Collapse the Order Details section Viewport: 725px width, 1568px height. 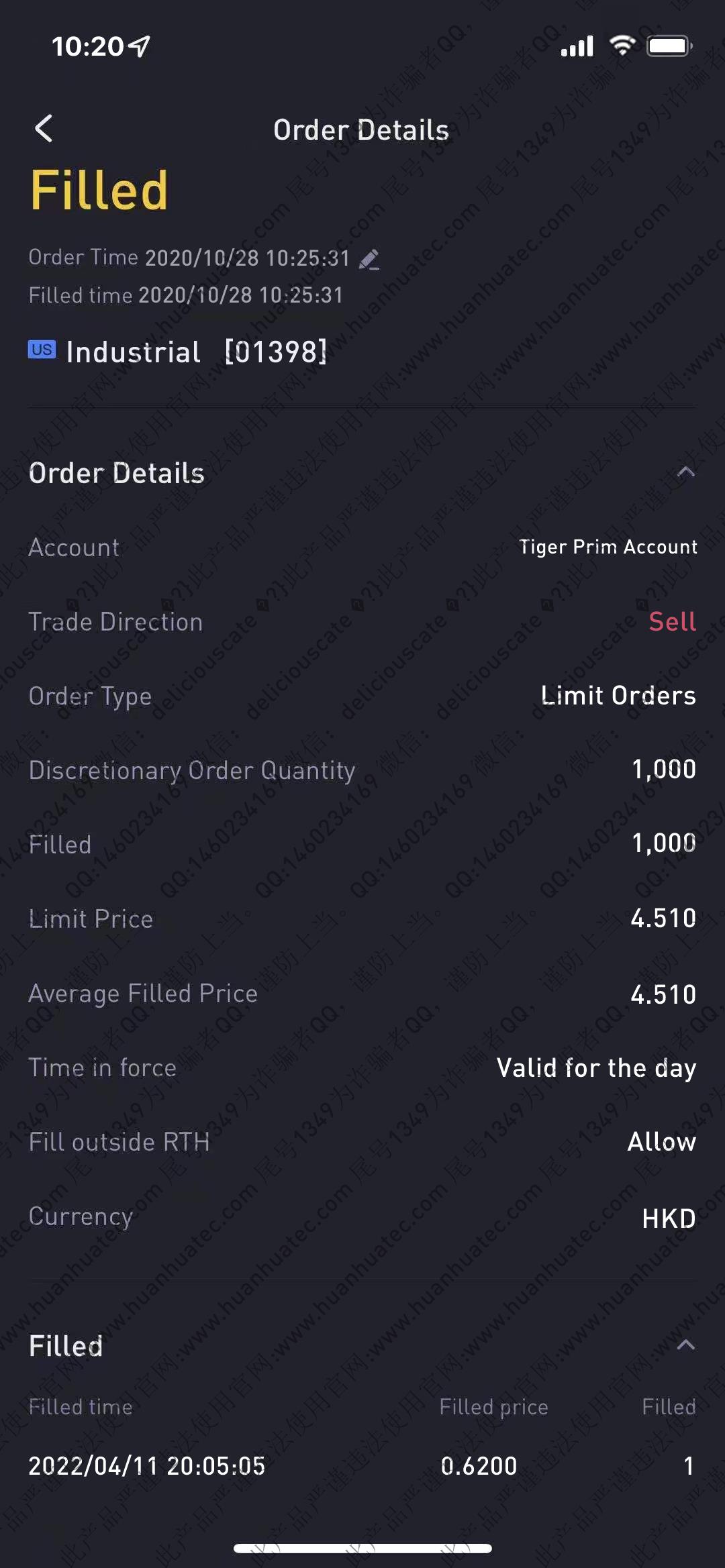click(685, 472)
